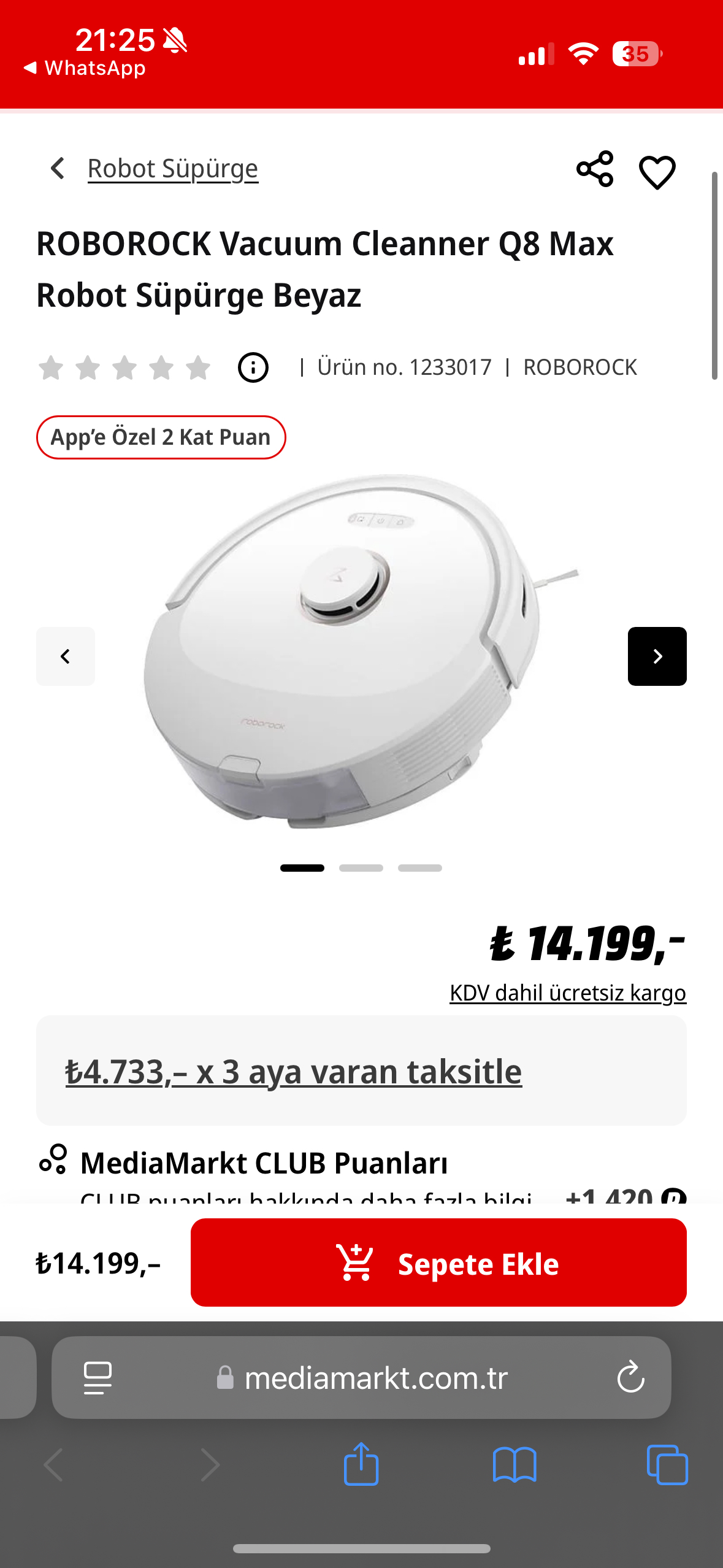Open the Safari page settings menu icon
Image resolution: width=723 pixels, height=1568 pixels.
click(x=98, y=1378)
